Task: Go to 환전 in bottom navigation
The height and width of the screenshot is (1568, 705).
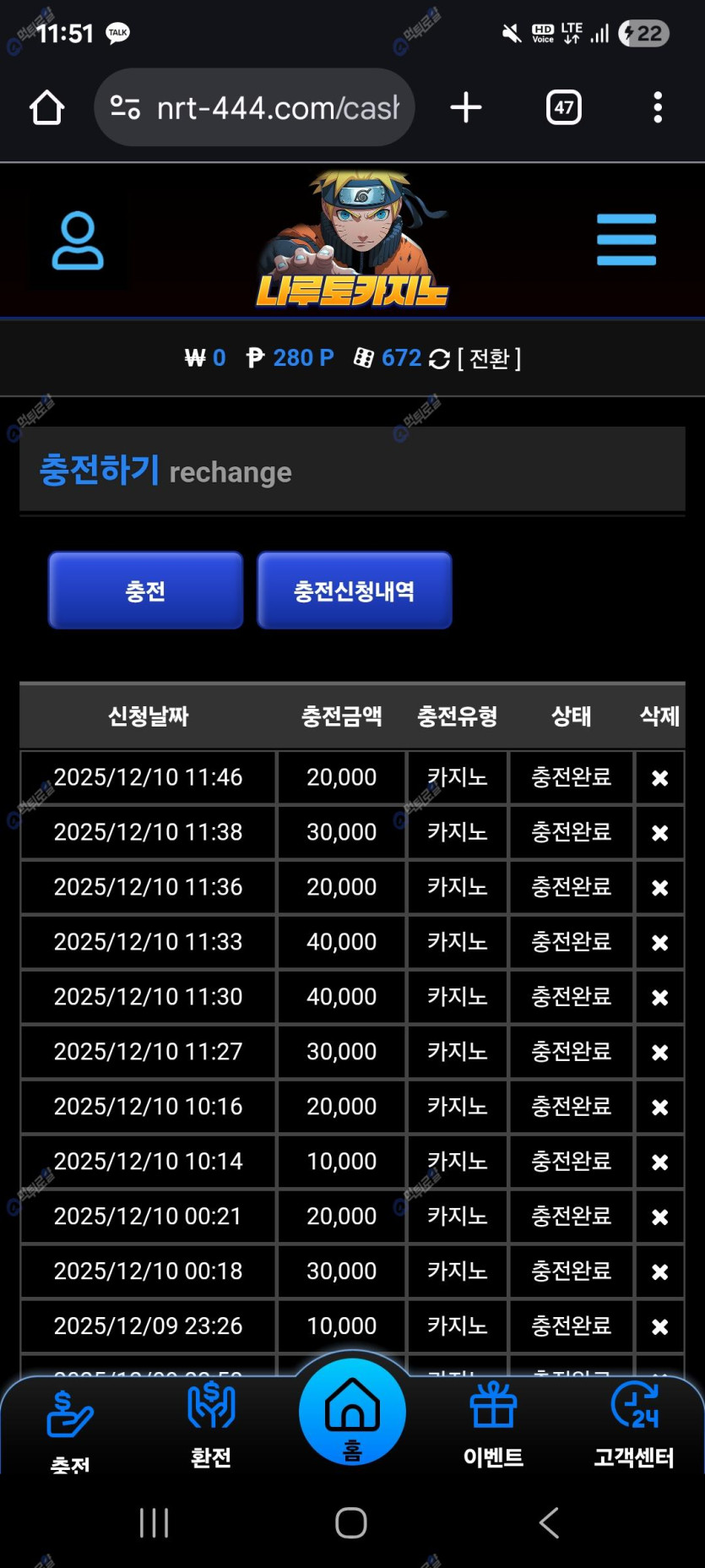Action: pos(211,1424)
